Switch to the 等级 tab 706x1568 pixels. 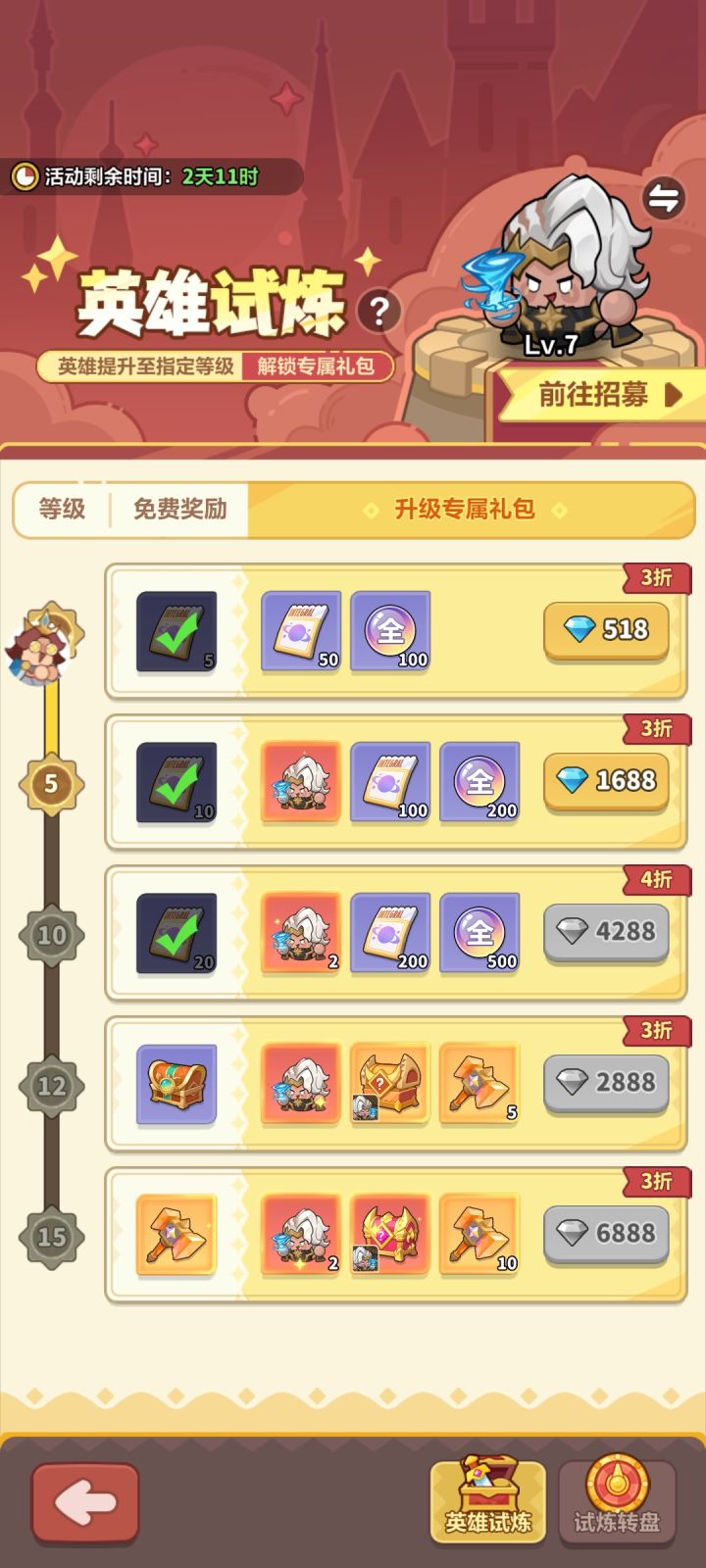pos(62,508)
